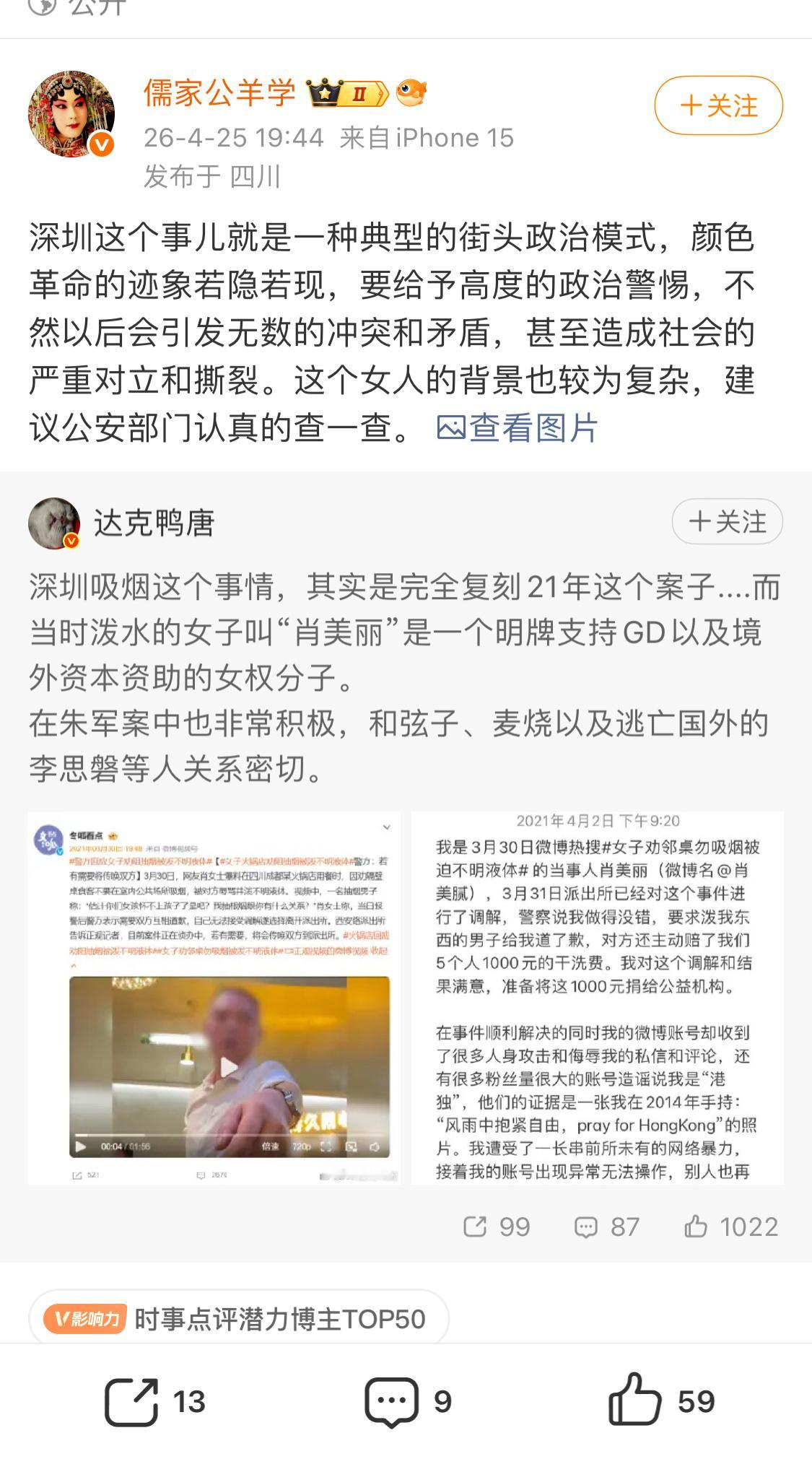Collapse the quoted text via 收起
812x1459 pixels.
[380, 951]
